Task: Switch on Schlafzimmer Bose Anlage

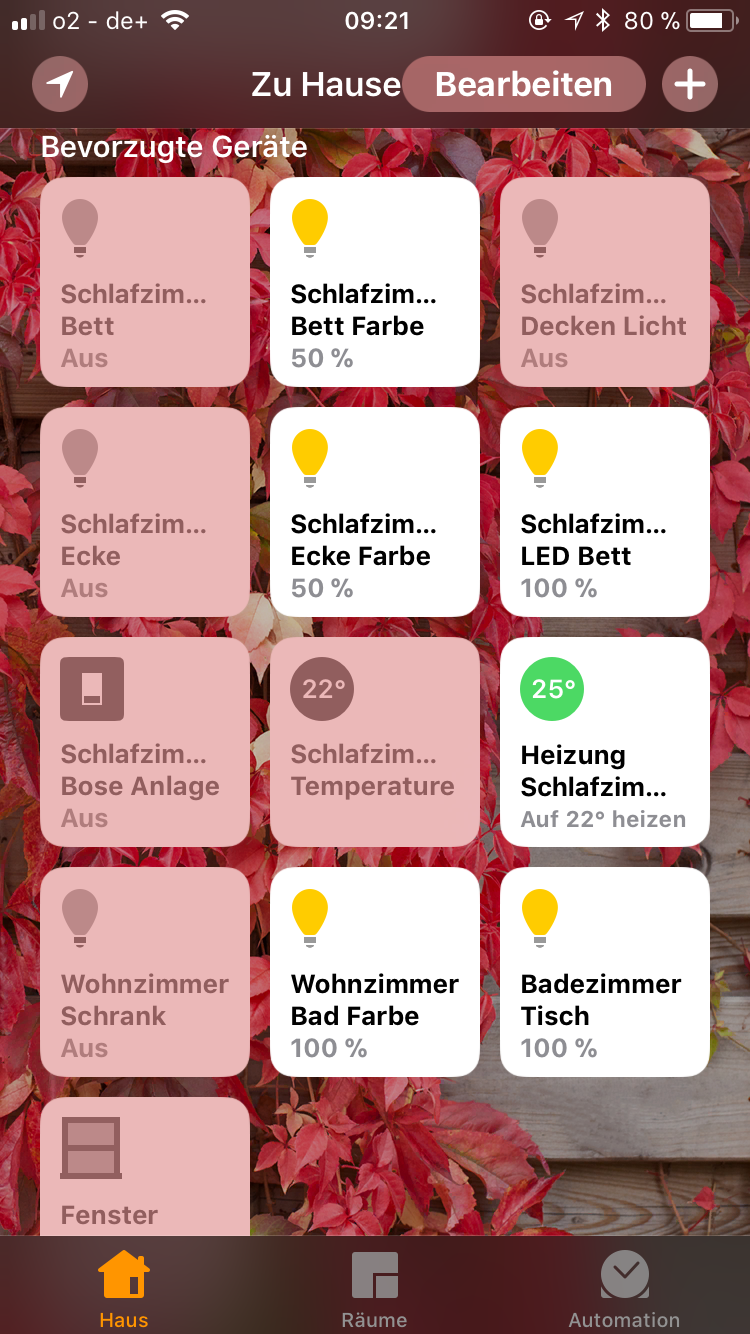Action: (145, 742)
